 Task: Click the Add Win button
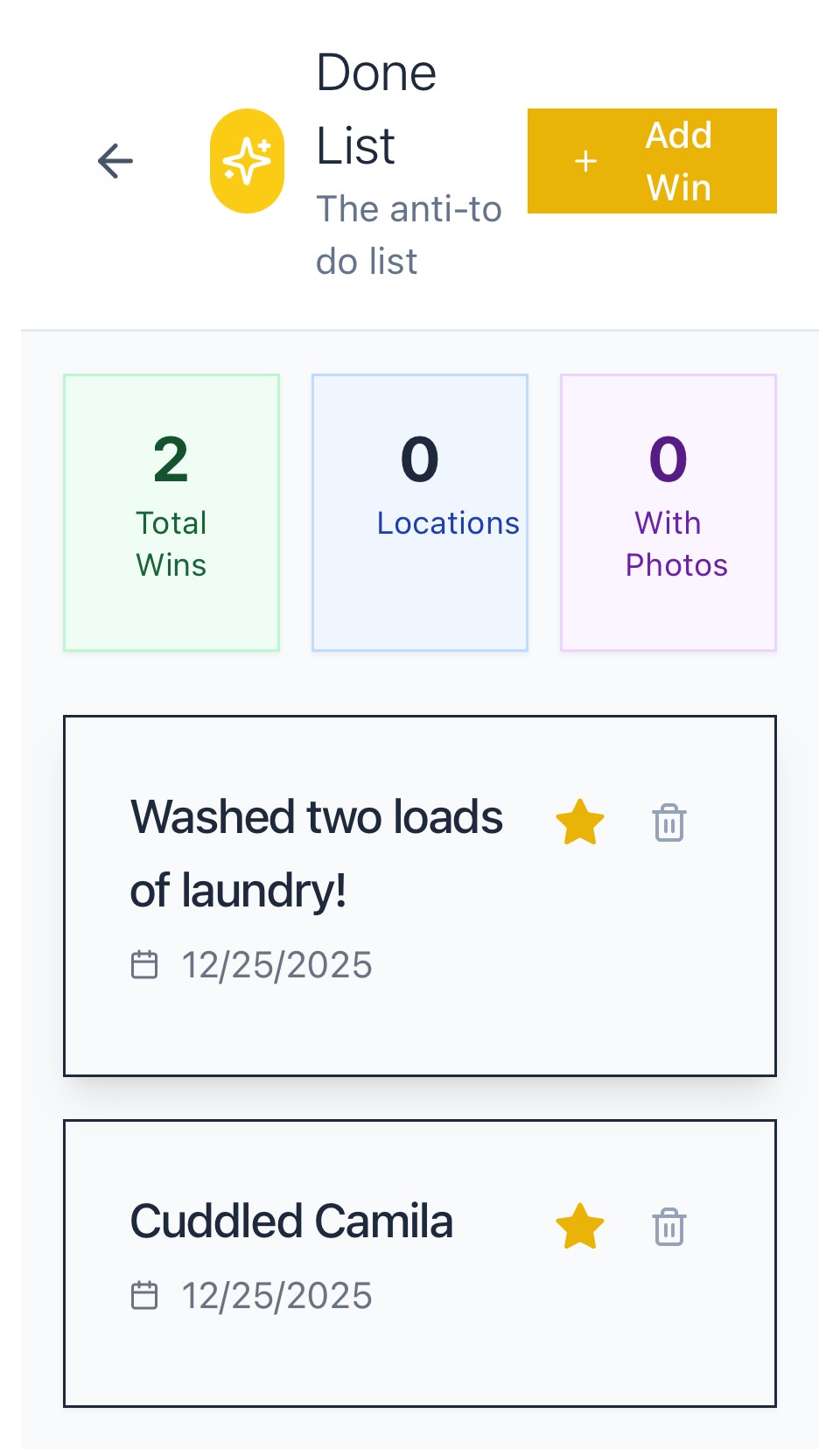click(x=652, y=160)
